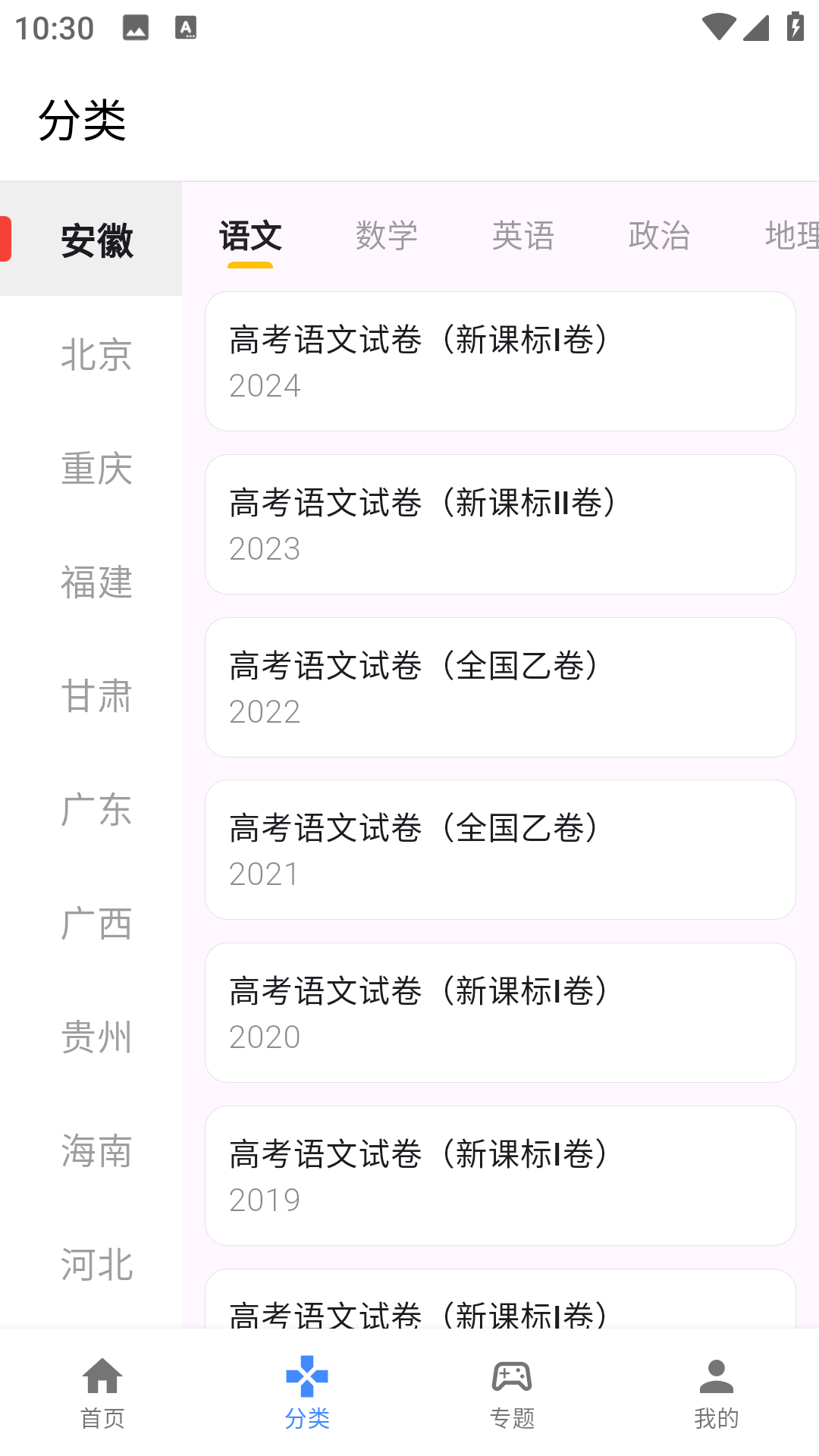Image resolution: width=819 pixels, height=1456 pixels.
Task: Choose 贵州 from the province list
Action: [x=96, y=1037]
